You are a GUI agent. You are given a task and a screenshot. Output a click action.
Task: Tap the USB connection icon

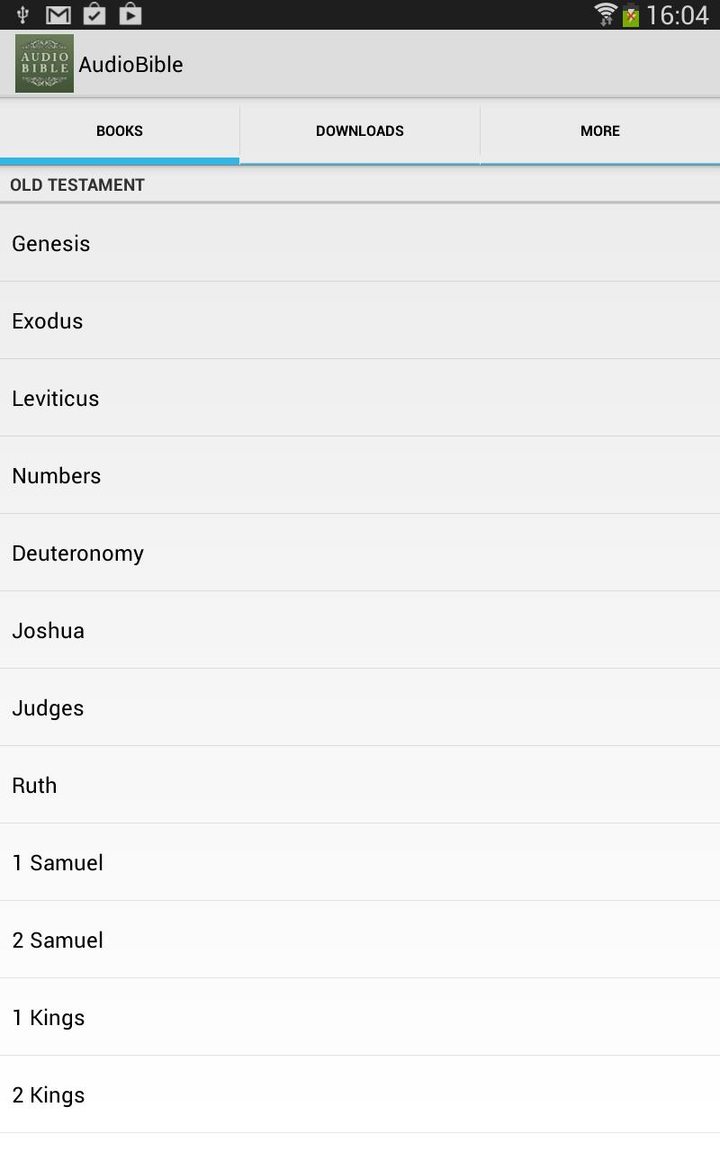coord(22,14)
